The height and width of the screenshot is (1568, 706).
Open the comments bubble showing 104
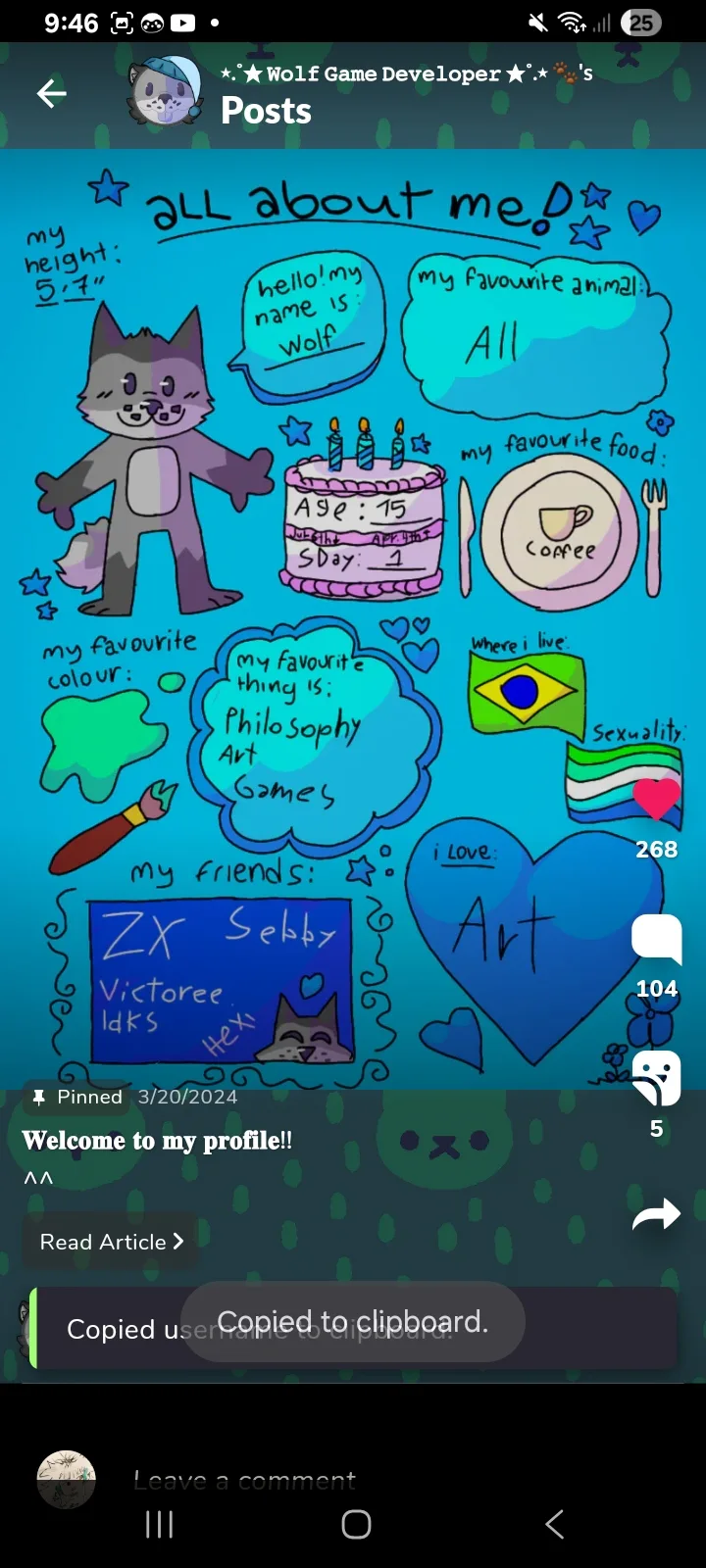[657, 939]
